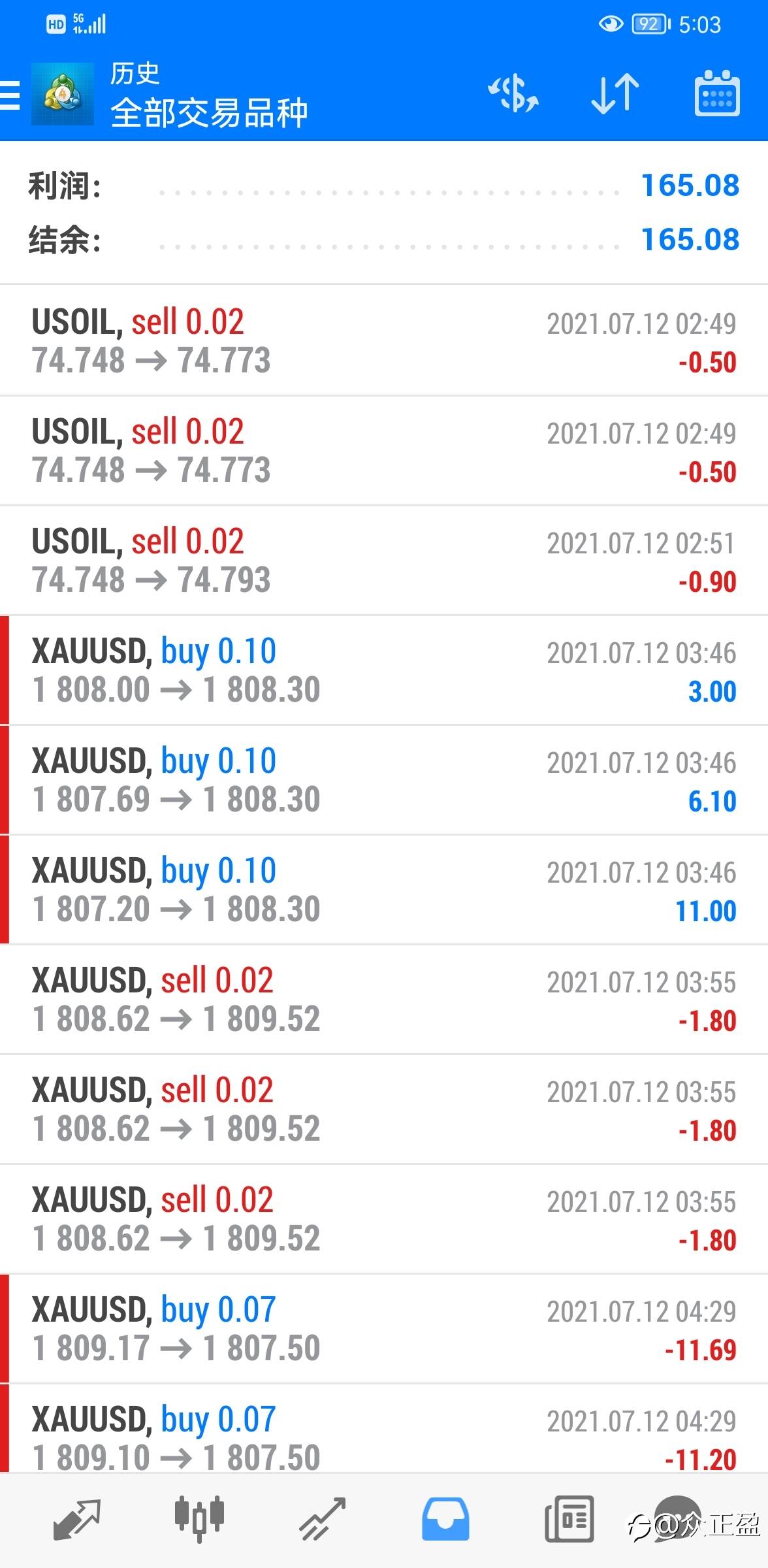Open the sort order arrows
The width and height of the screenshot is (768, 1568).
click(x=615, y=93)
